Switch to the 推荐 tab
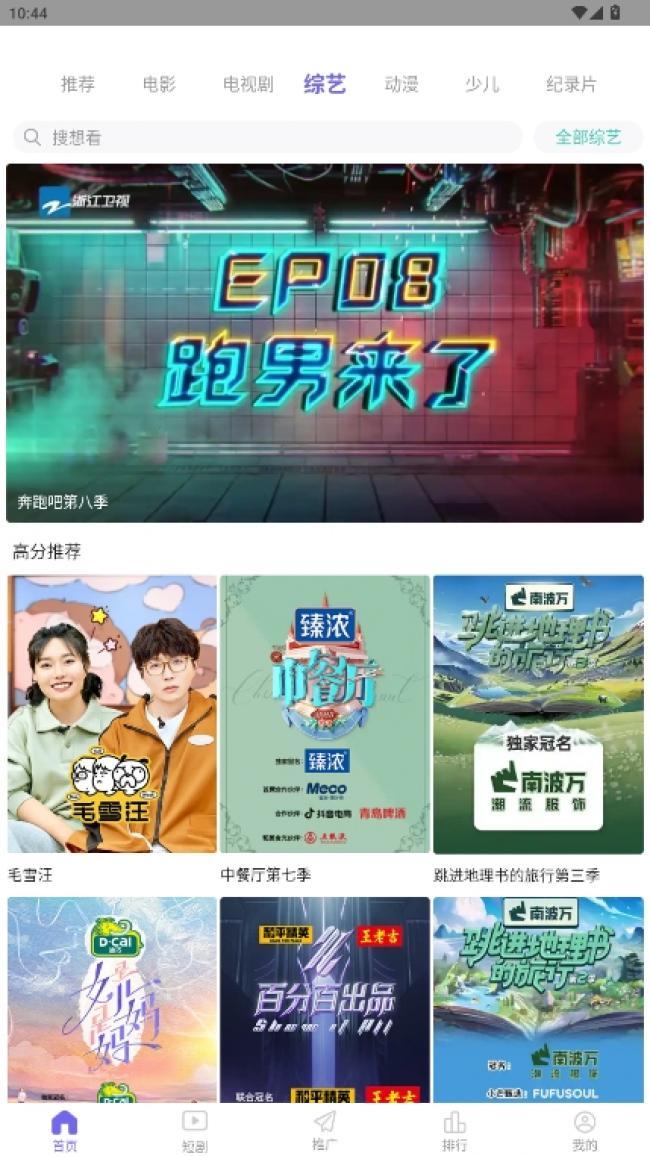The width and height of the screenshot is (650, 1156). pyautogui.click(x=77, y=84)
